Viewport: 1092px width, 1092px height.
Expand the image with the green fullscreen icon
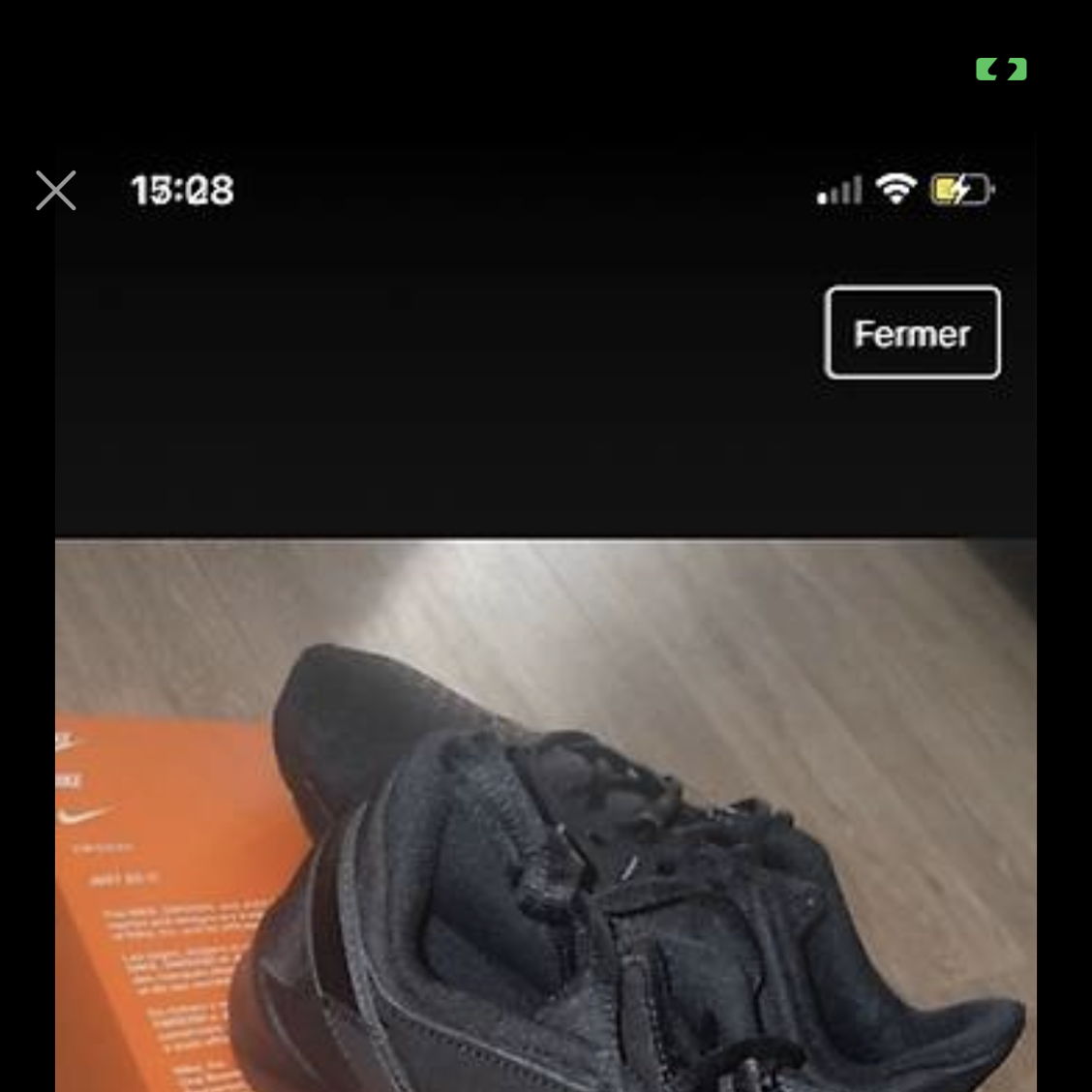coord(1001,70)
